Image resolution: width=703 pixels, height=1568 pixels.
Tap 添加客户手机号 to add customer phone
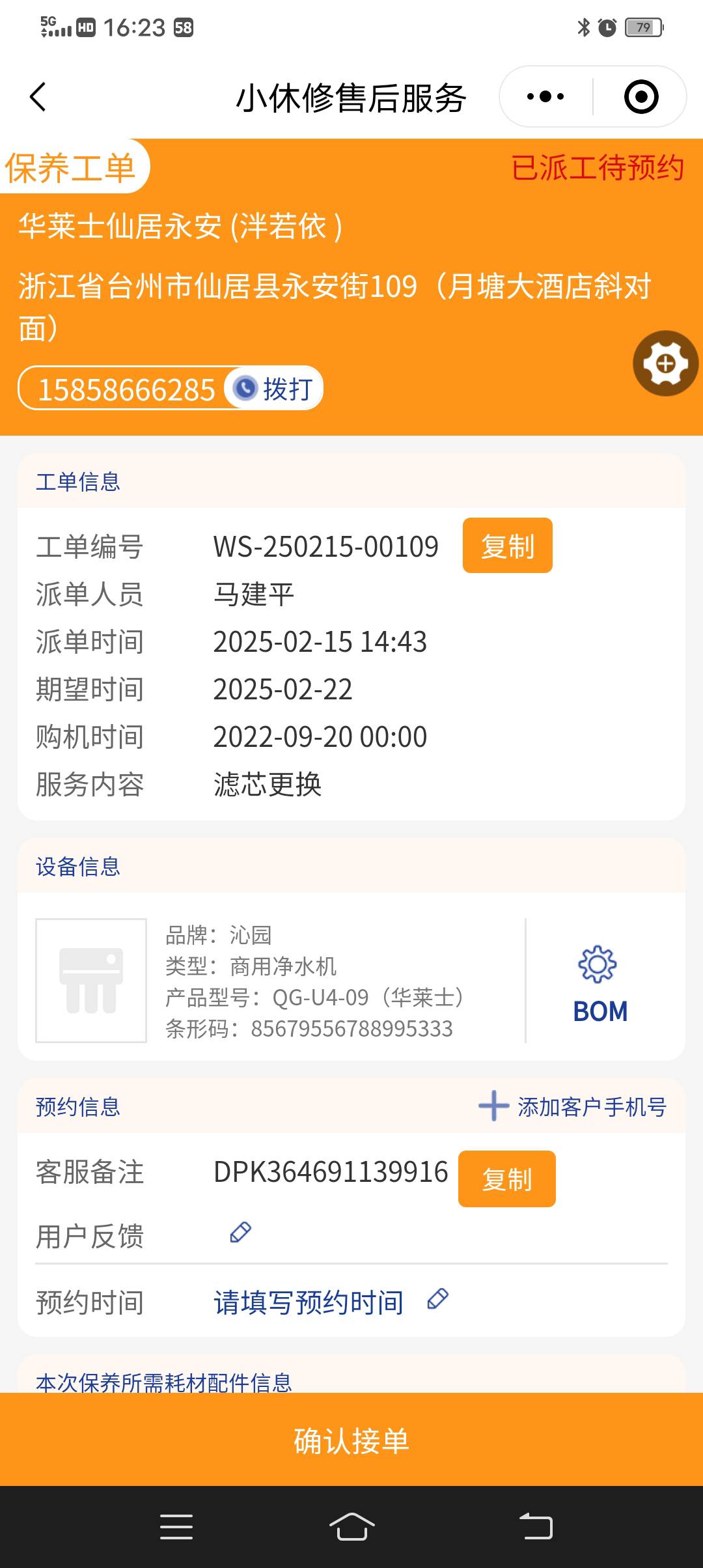click(x=573, y=1106)
